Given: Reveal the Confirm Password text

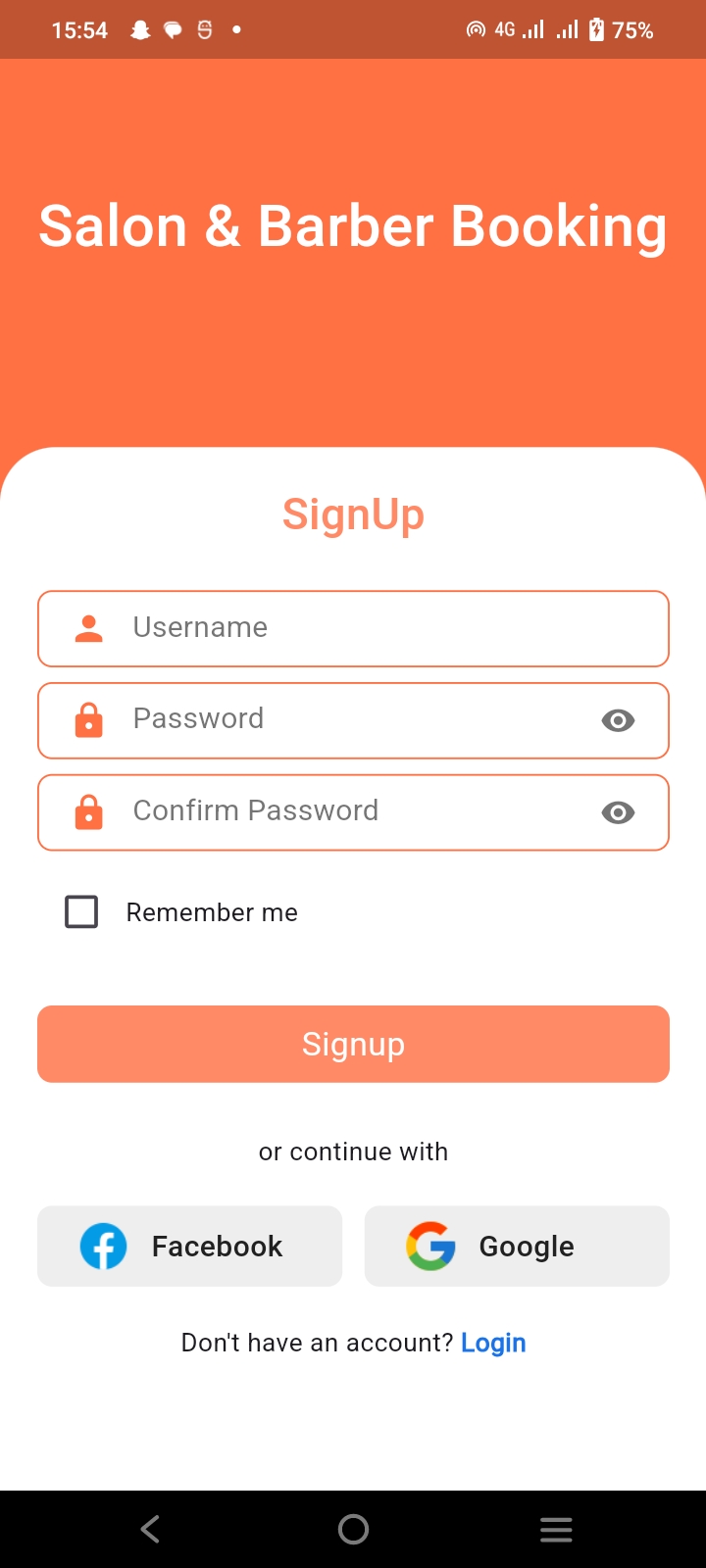Looking at the screenshot, I should point(618,813).
